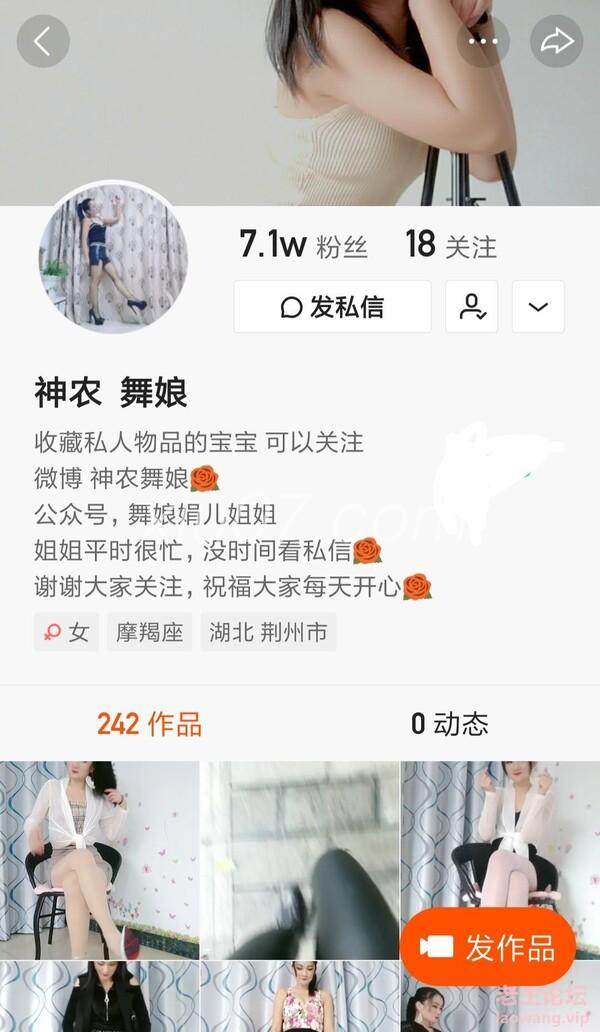Tap 发私信 to send a private message
Image resolution: width=600 pixels, height=1032 pixels.
point(332,307)
